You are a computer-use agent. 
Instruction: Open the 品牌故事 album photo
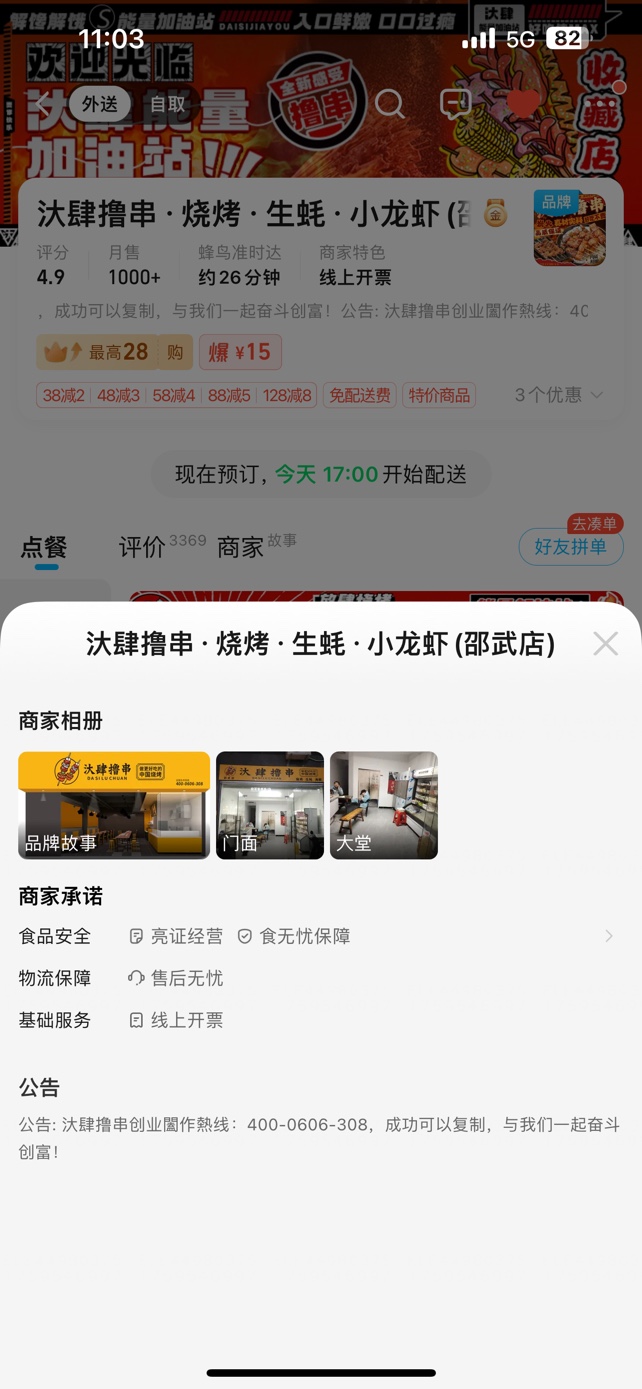114,805
